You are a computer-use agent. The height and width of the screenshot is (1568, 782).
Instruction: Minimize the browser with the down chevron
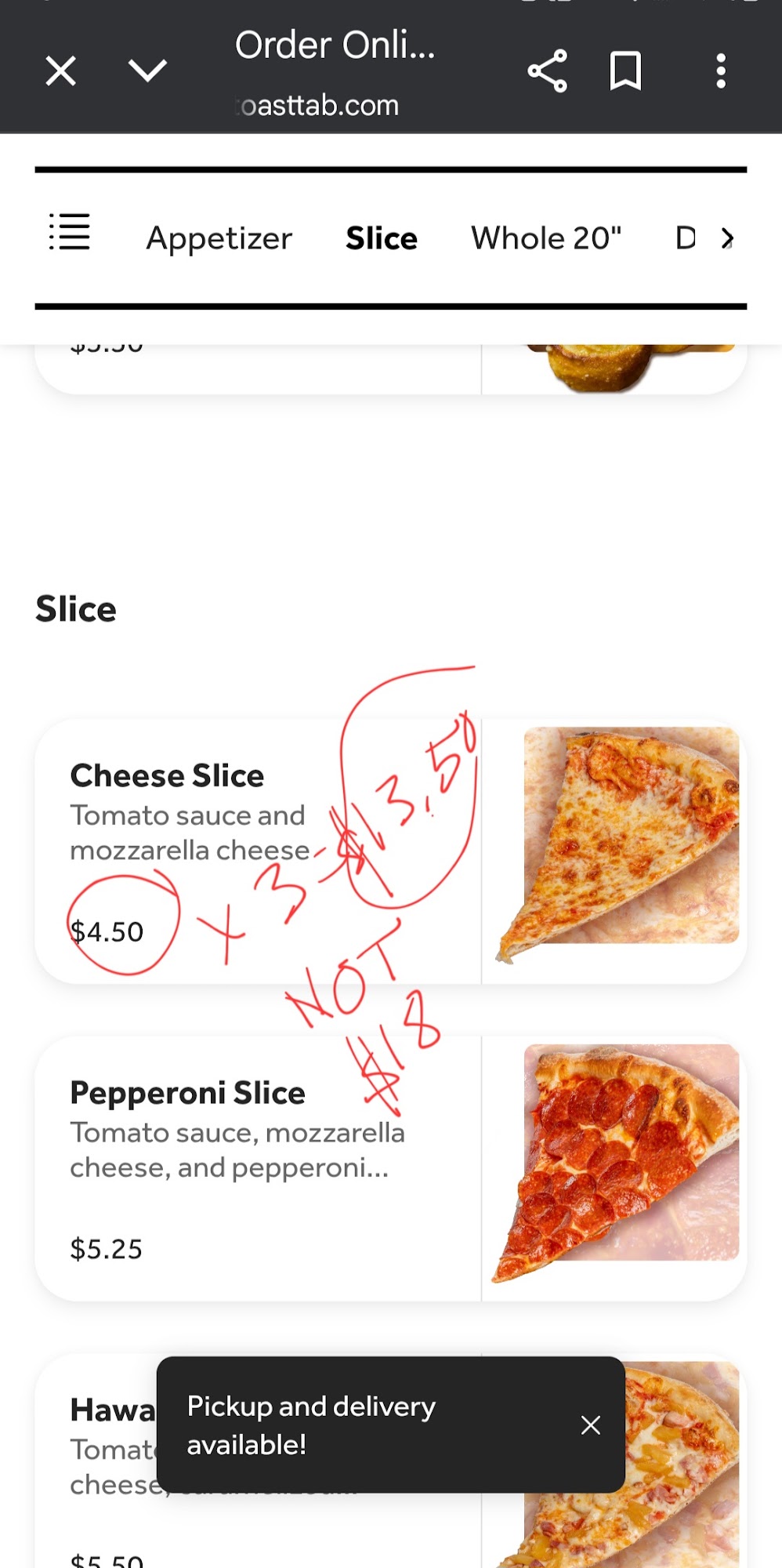(x=147, y=71)
